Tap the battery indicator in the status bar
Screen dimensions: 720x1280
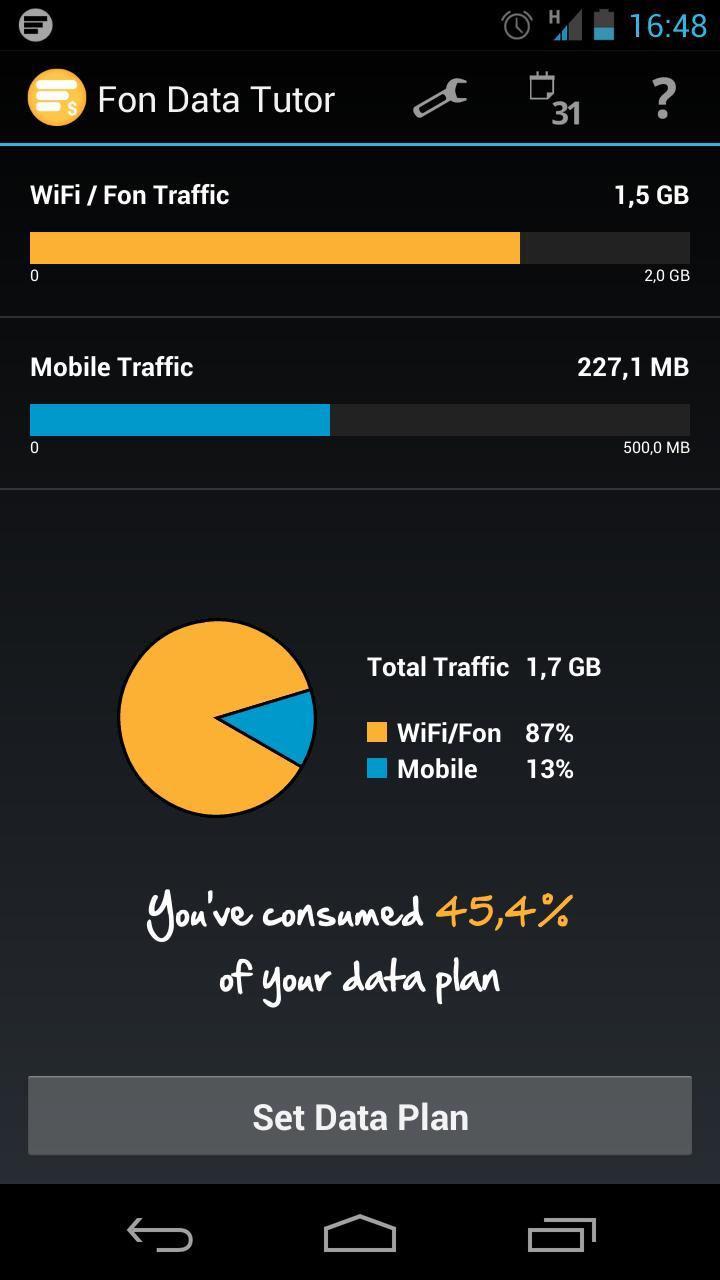point(601,25)
